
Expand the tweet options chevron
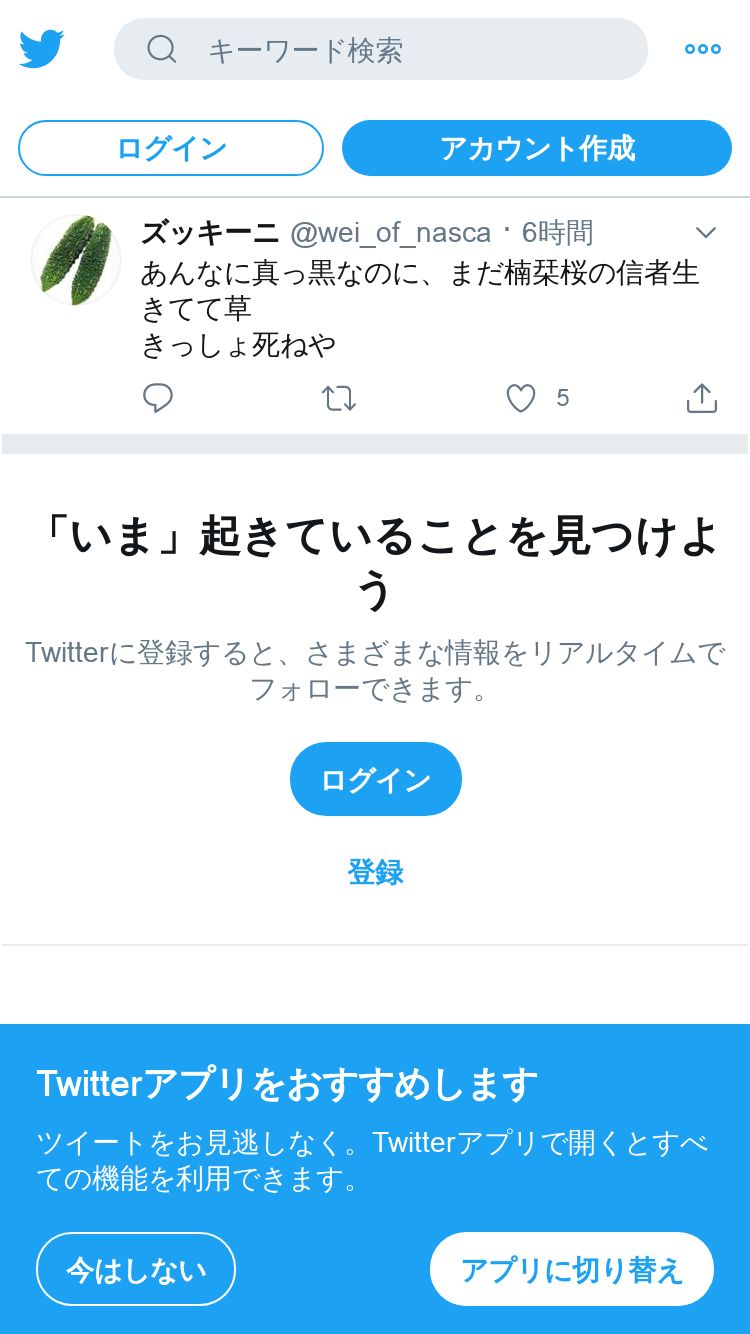[706, 233]
